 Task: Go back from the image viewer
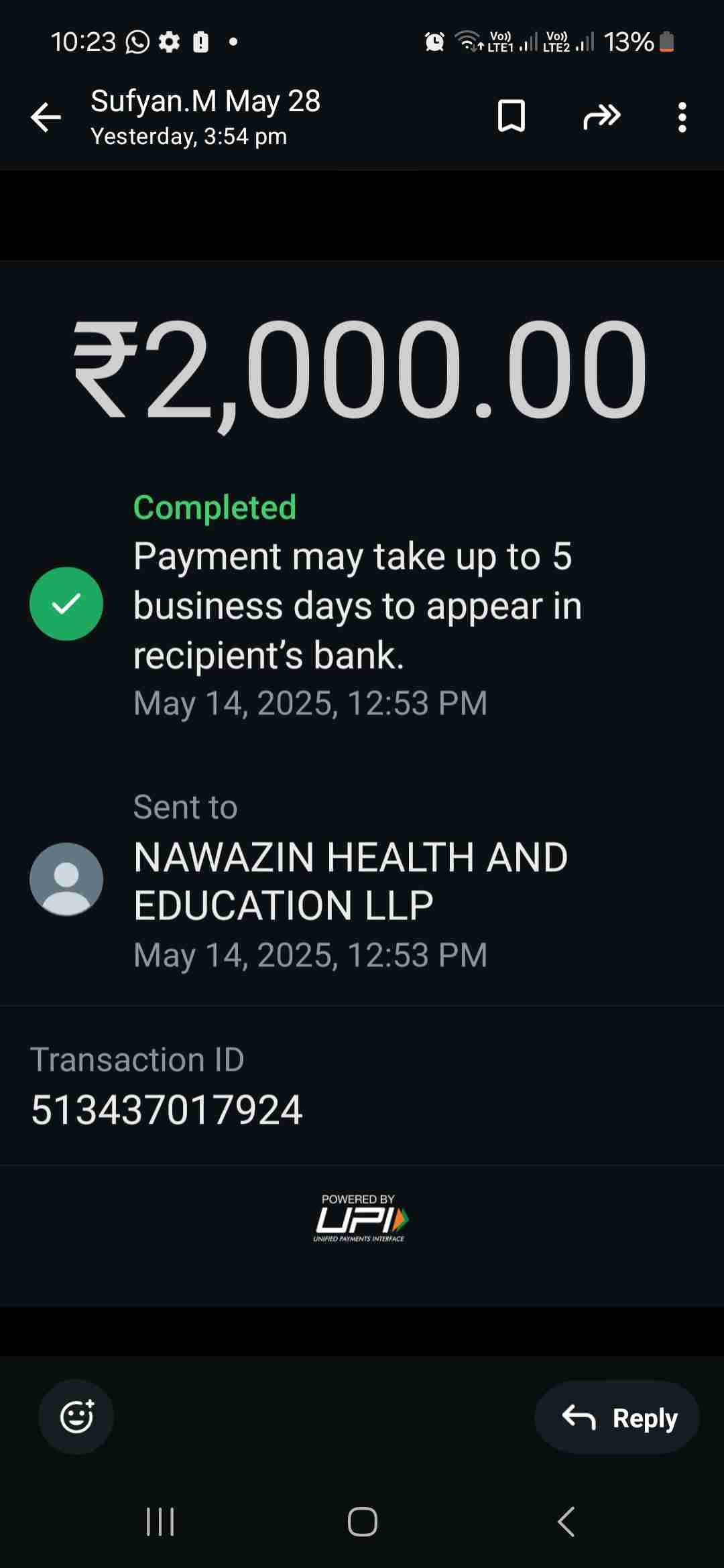click(46, 118)
